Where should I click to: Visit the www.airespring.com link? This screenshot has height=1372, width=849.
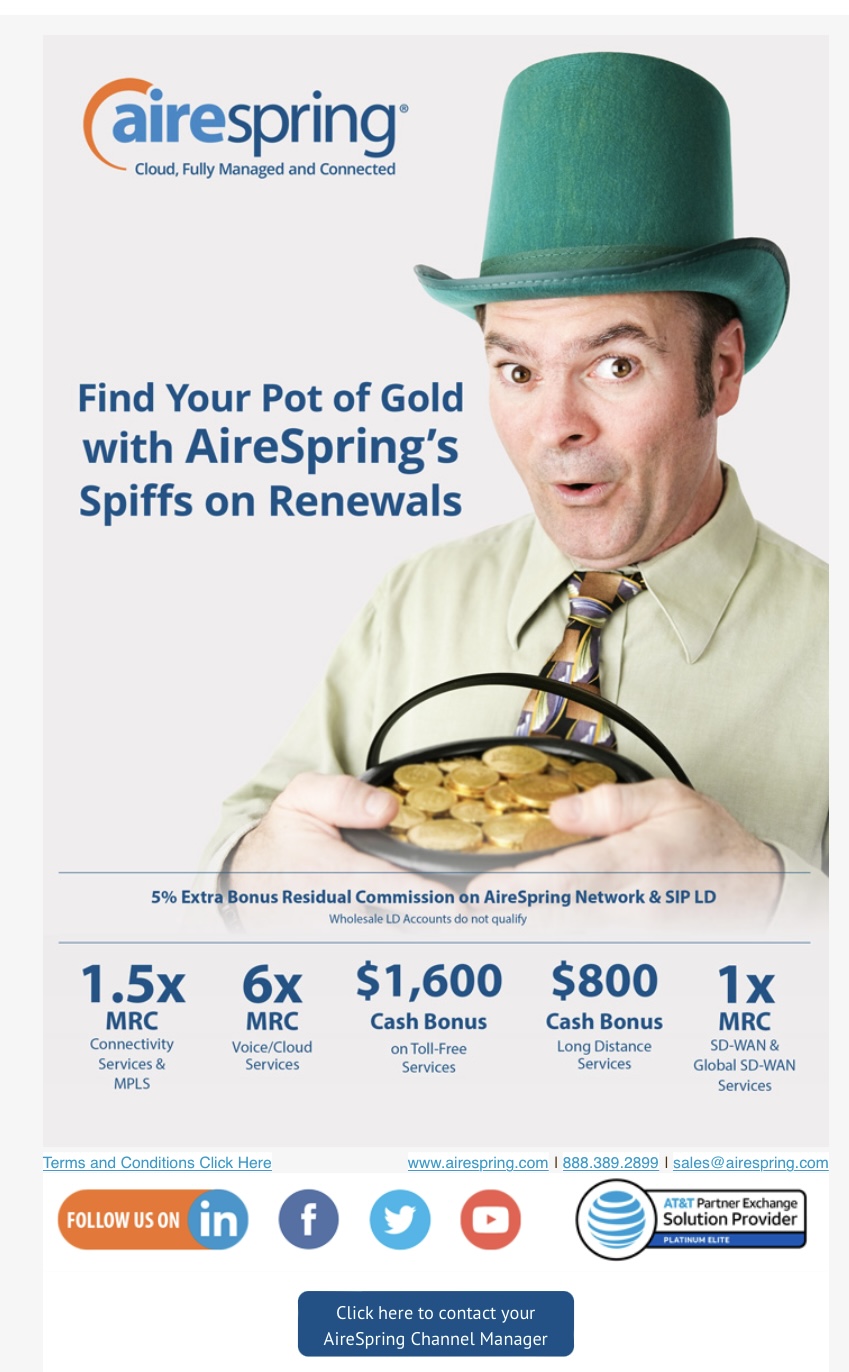(x=477, y=1162)
